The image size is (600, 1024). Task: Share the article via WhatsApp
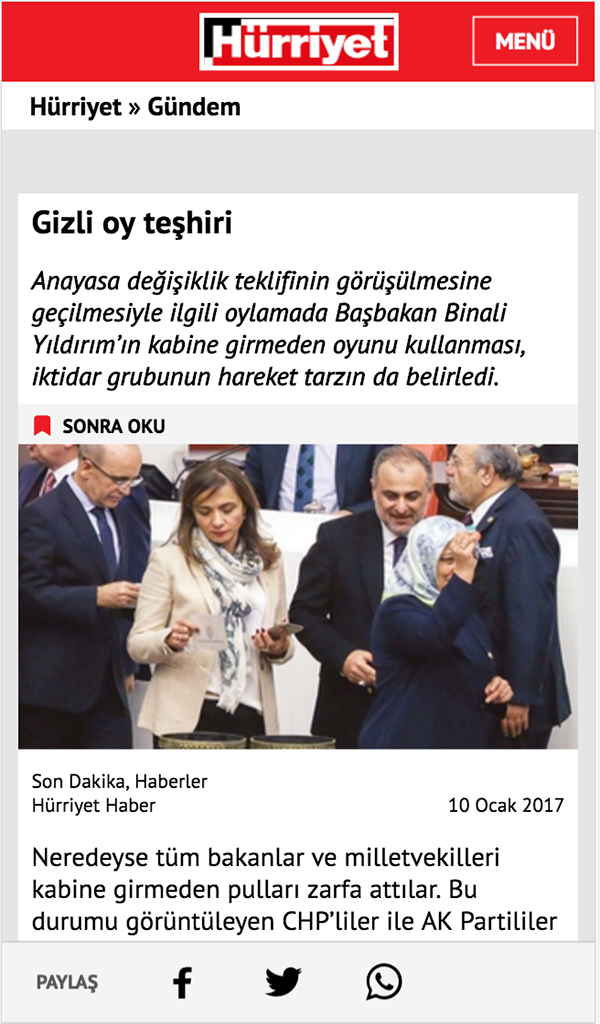pyautogui.click(x=384, y=983)
